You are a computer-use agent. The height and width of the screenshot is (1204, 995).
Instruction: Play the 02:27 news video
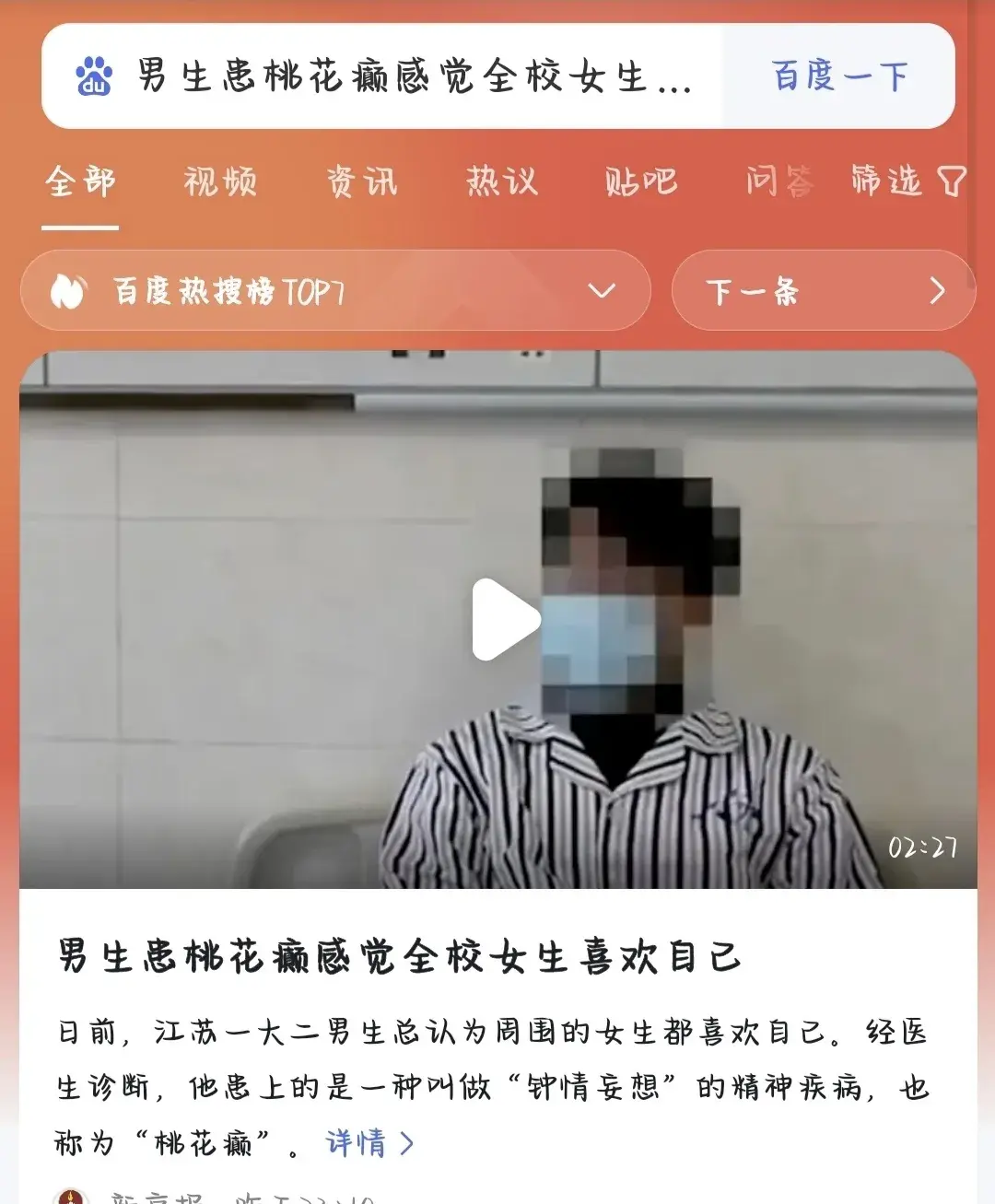point(504,619)
